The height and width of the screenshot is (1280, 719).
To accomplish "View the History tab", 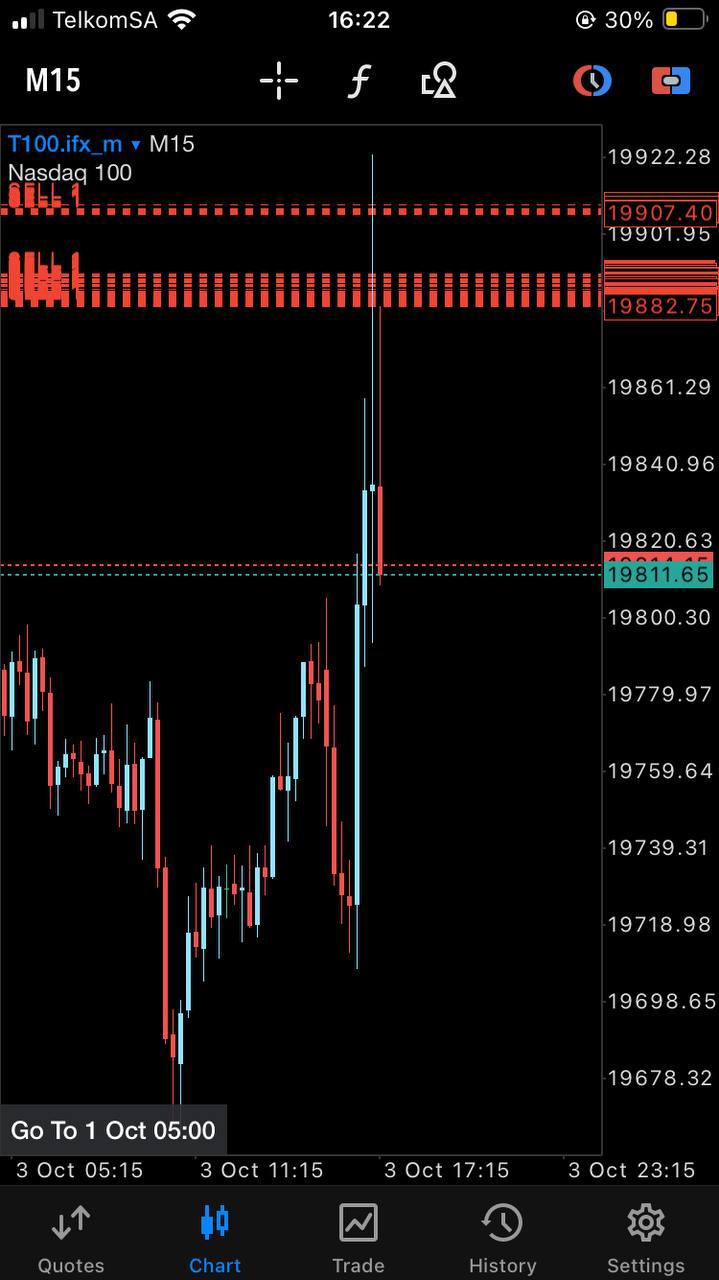I will (502, 1238).
